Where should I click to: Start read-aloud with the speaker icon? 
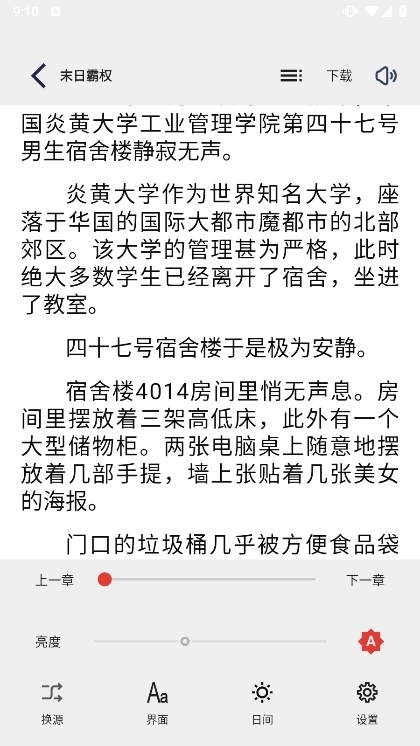[x=386, y=76]
